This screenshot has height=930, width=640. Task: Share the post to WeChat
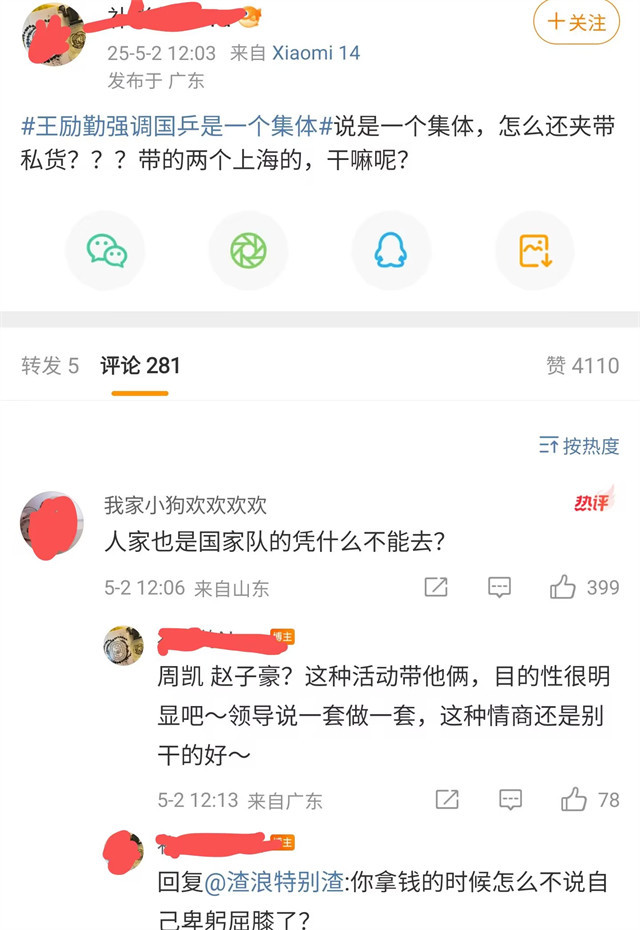pos(105,250)
